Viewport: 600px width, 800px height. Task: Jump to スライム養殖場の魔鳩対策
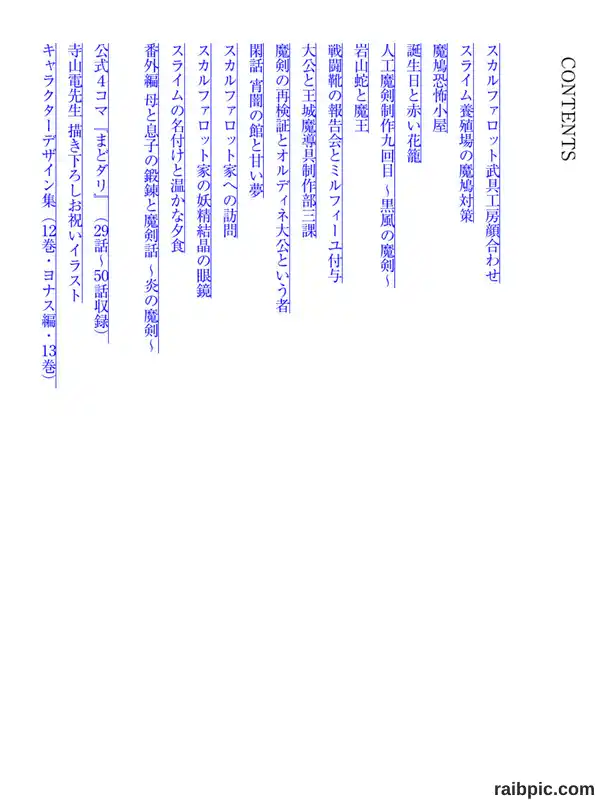(467, 134)
